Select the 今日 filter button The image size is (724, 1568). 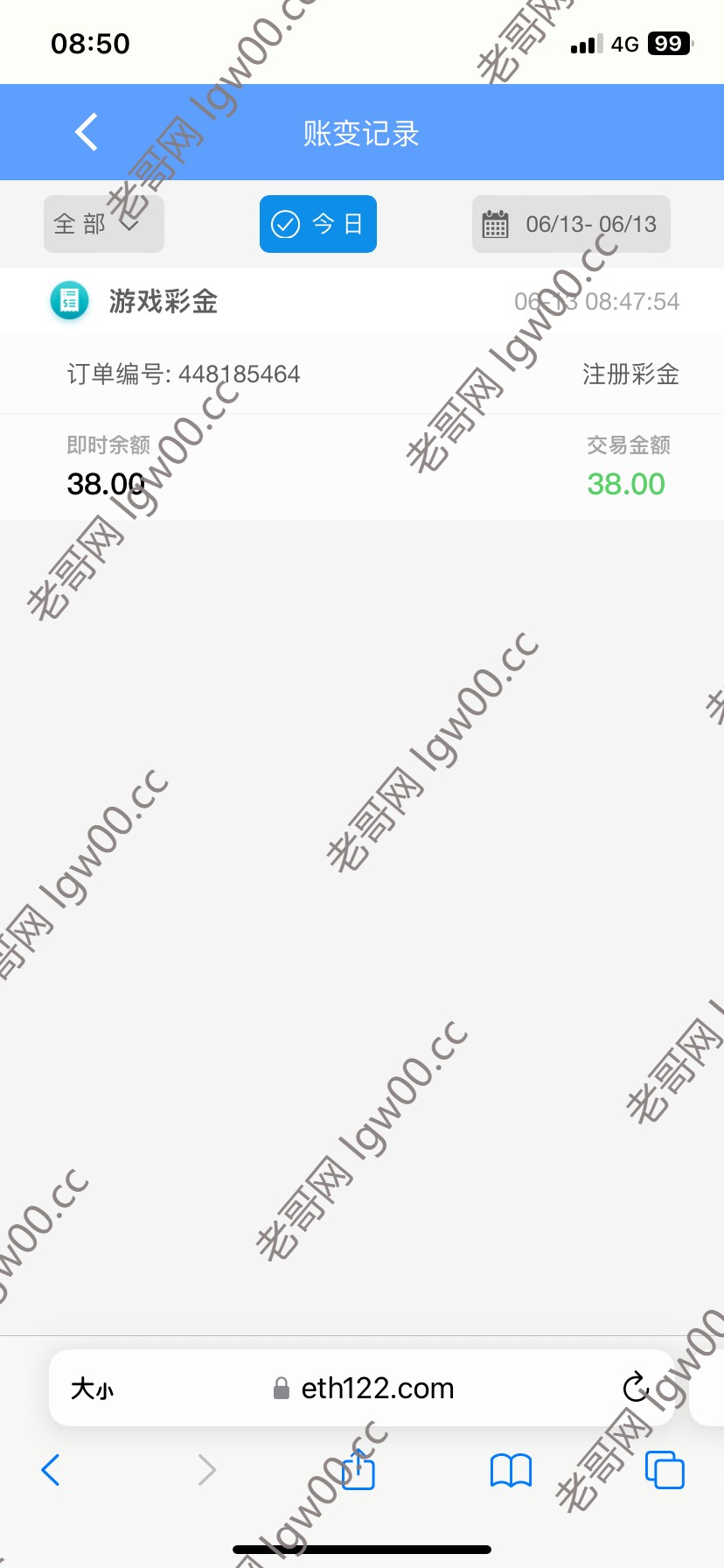click(317, 224)
